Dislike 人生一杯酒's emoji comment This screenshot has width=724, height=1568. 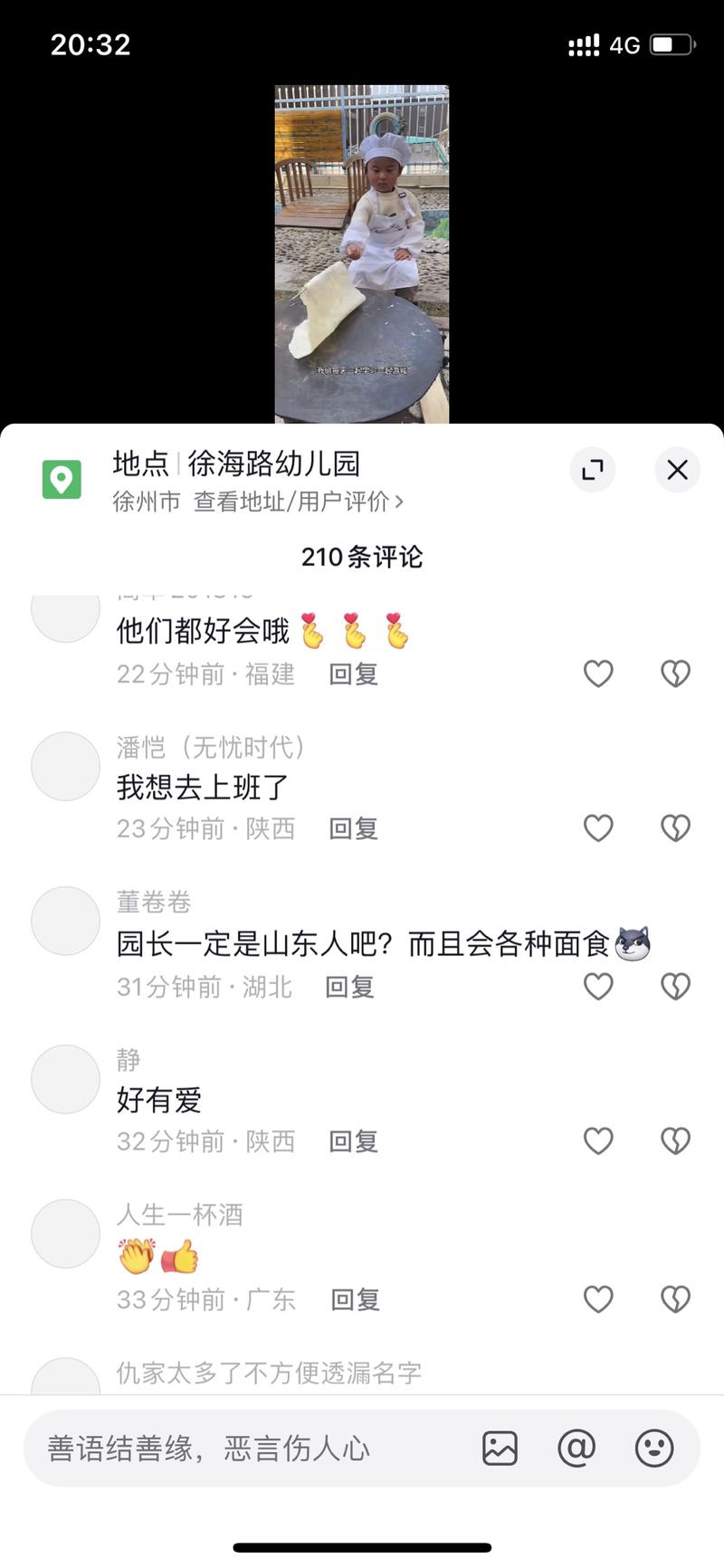point(675,1299)
